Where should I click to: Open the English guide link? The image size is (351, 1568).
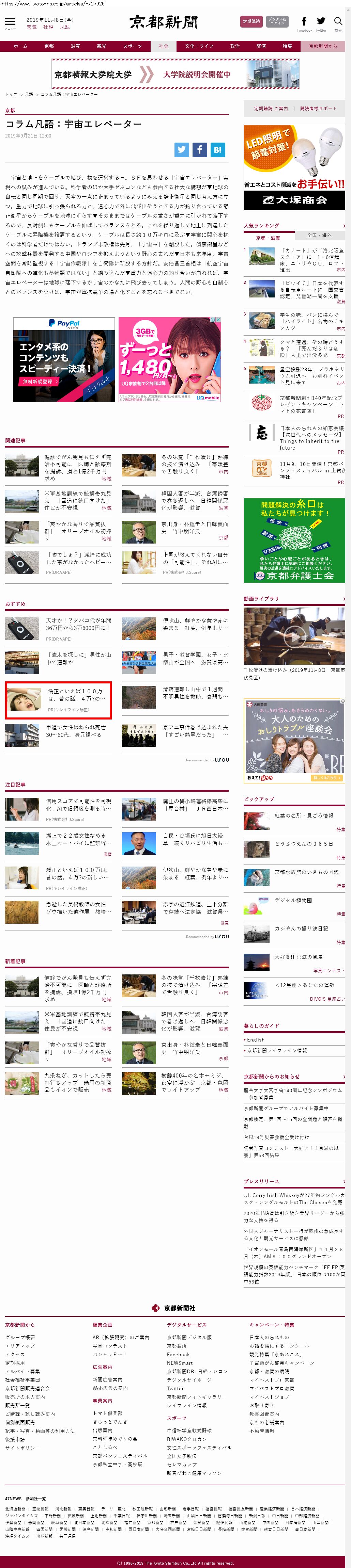coord(256,1040)
